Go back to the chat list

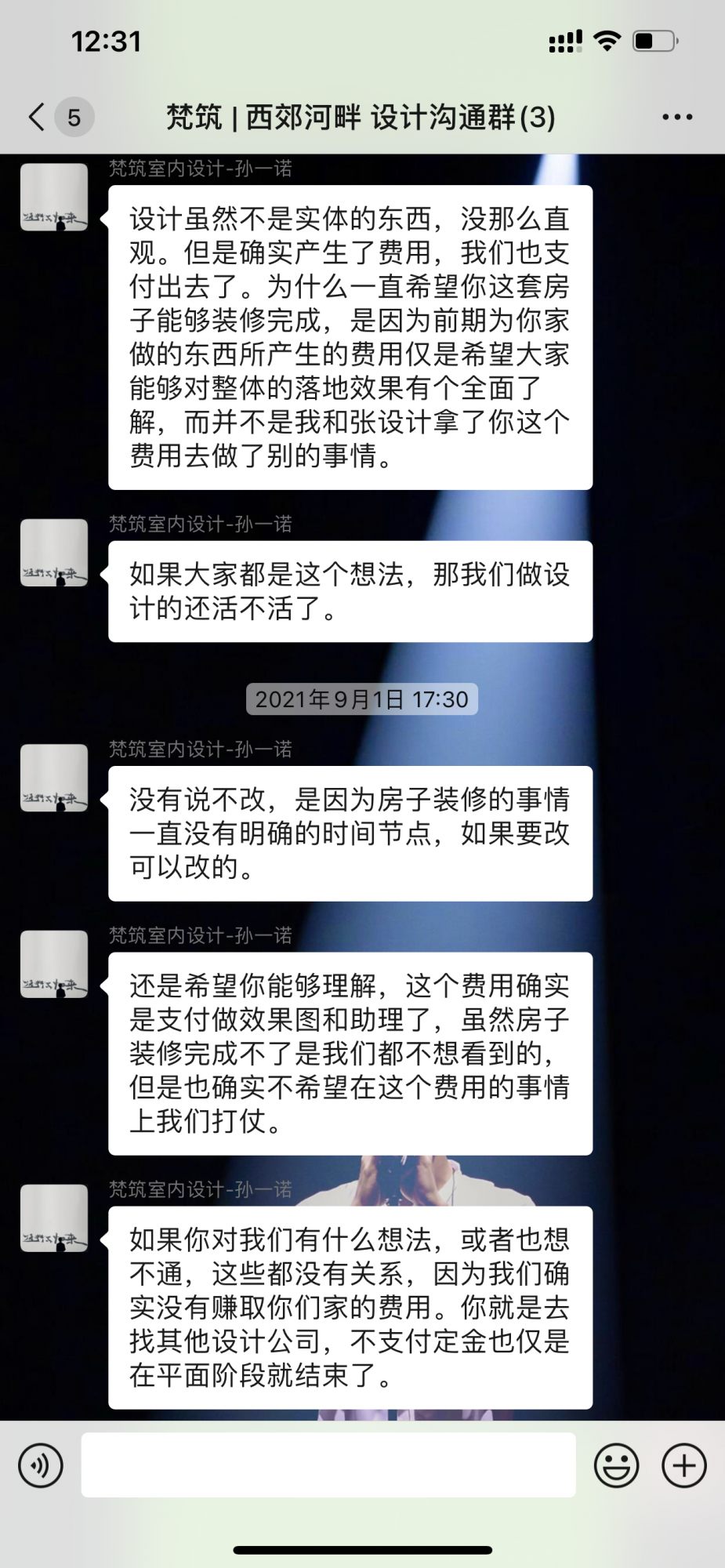(x=37, y=117)
